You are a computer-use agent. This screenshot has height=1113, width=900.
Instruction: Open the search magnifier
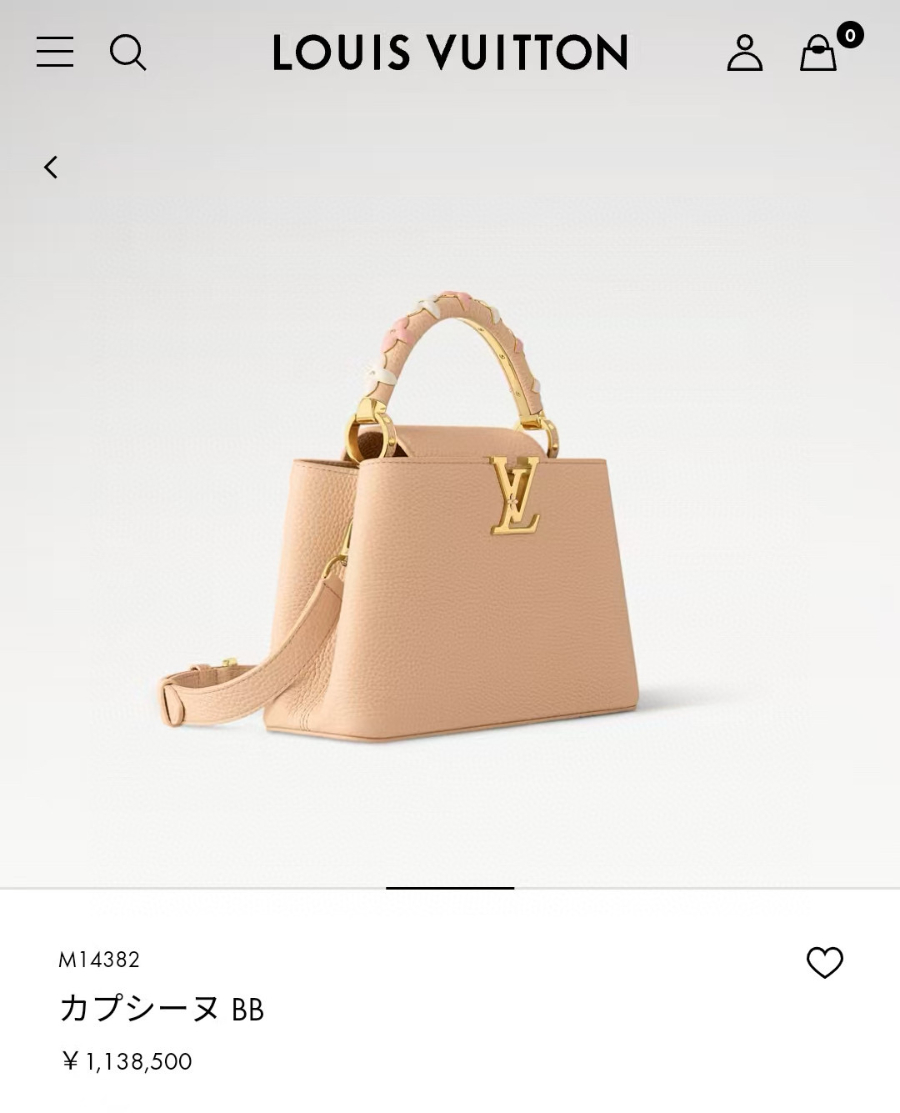click(x=128, y=52)
